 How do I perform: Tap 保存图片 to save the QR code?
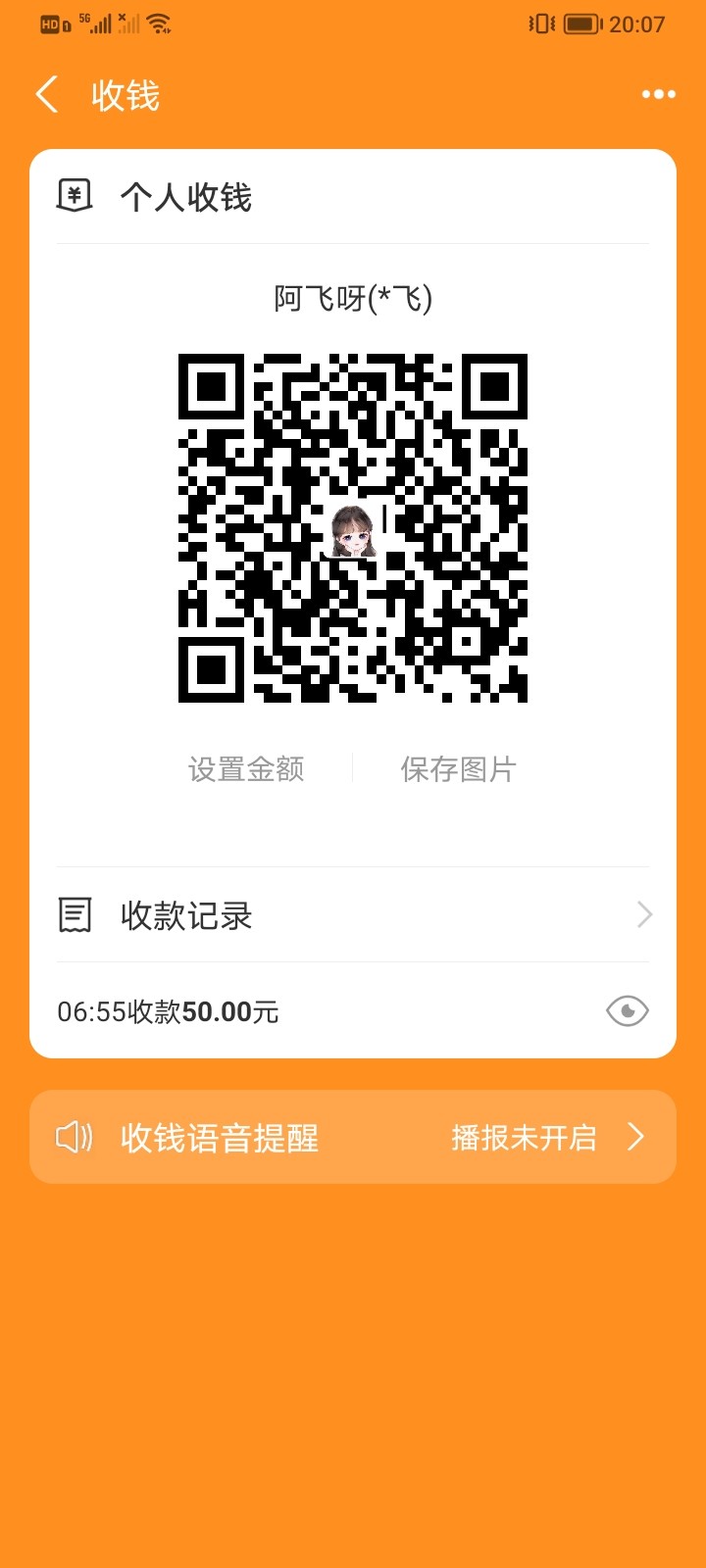[457, 769]
